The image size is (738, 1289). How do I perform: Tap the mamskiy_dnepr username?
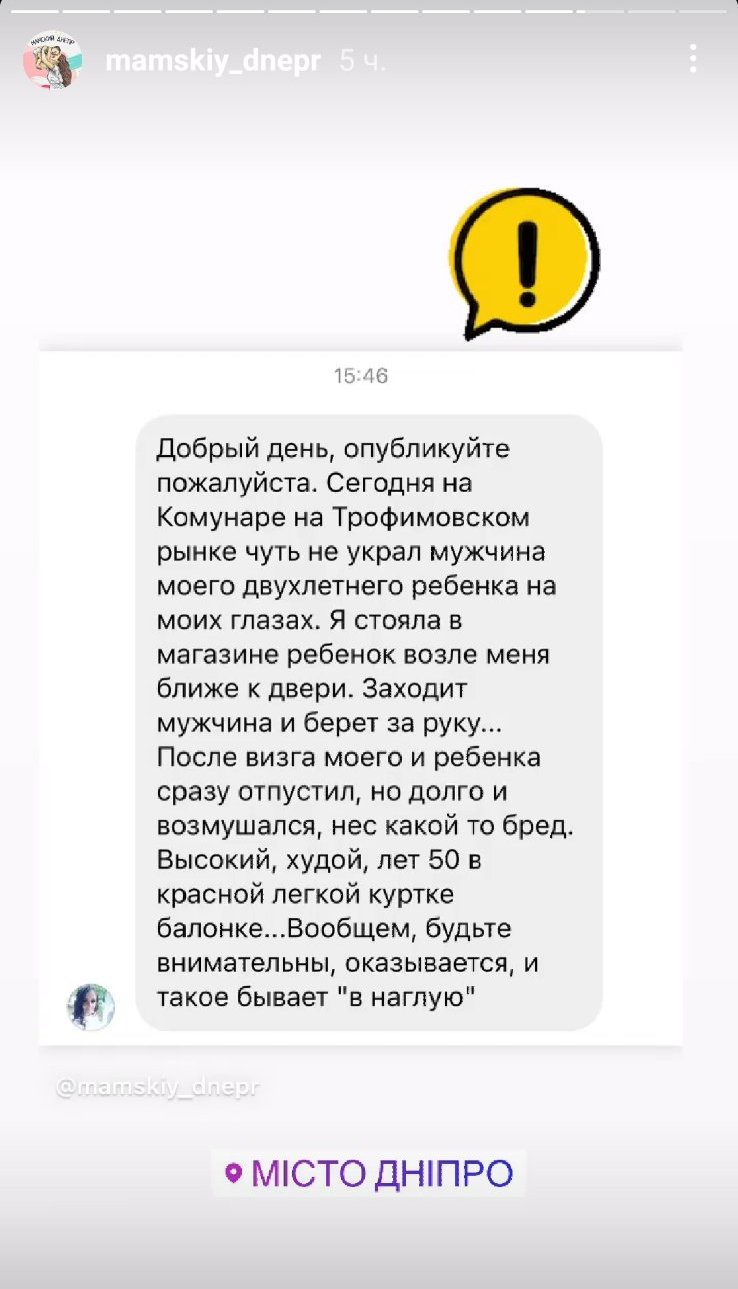point(213,61)
